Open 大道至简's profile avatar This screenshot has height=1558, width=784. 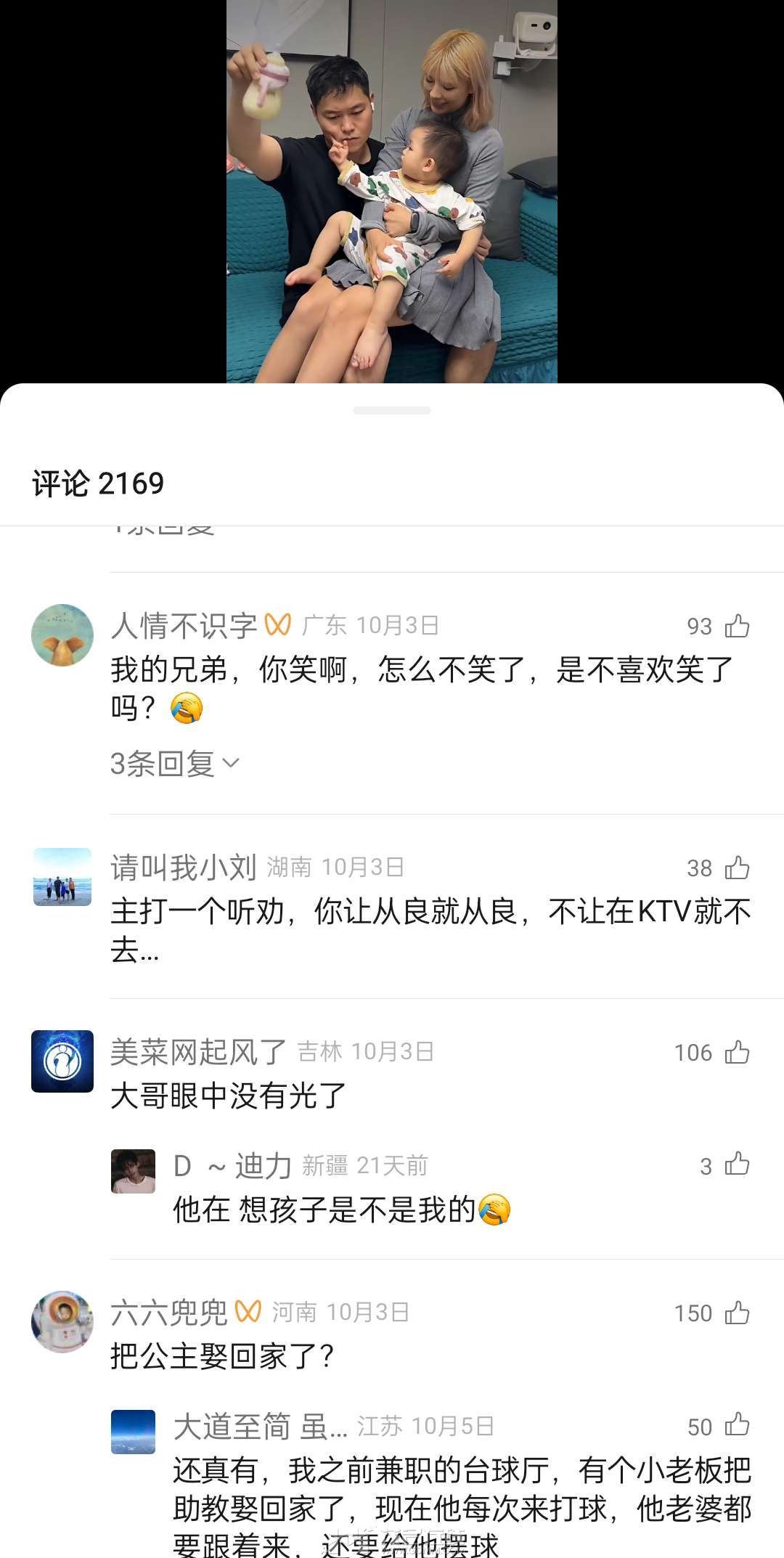[133, 1432]
